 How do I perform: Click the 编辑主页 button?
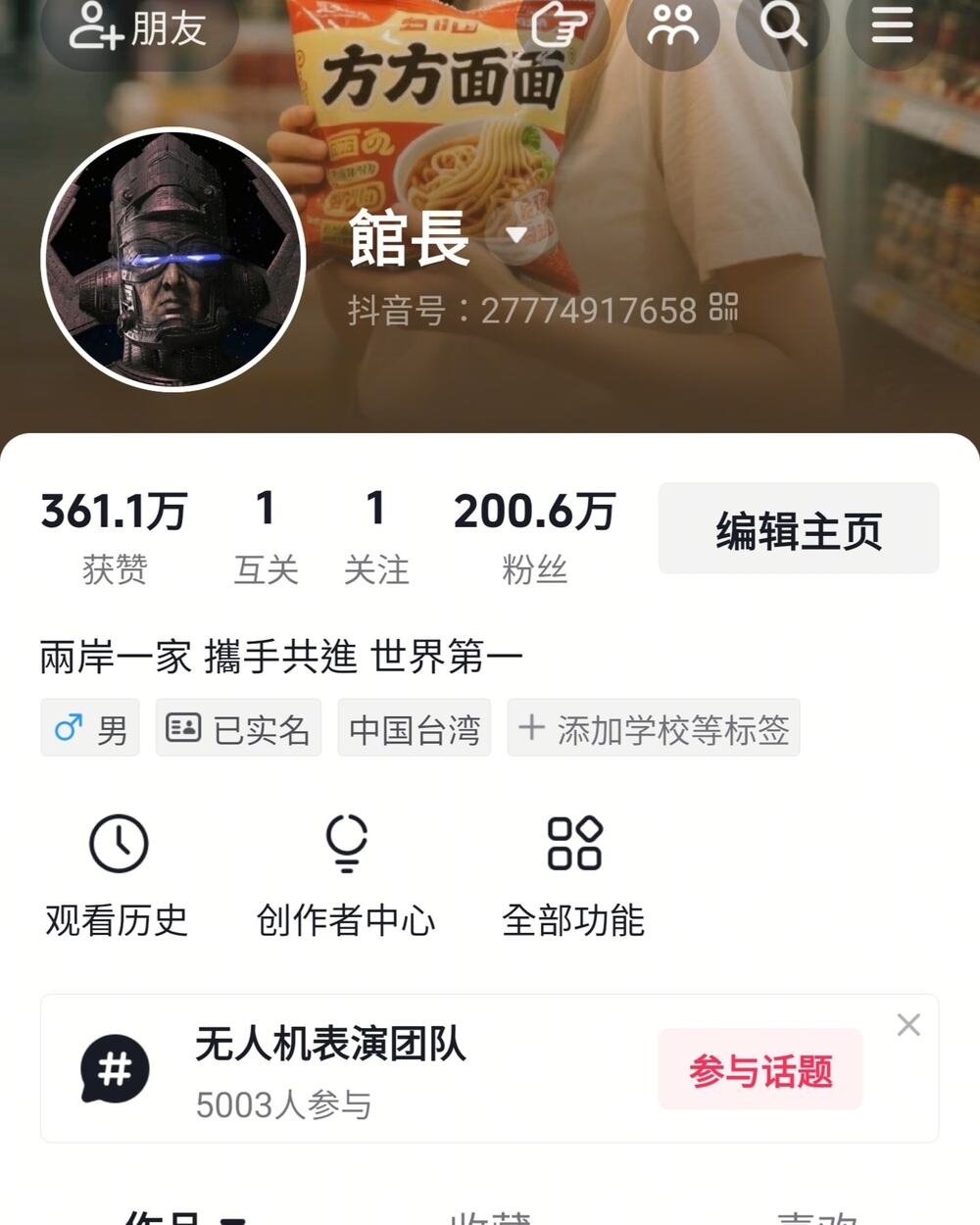798,529
